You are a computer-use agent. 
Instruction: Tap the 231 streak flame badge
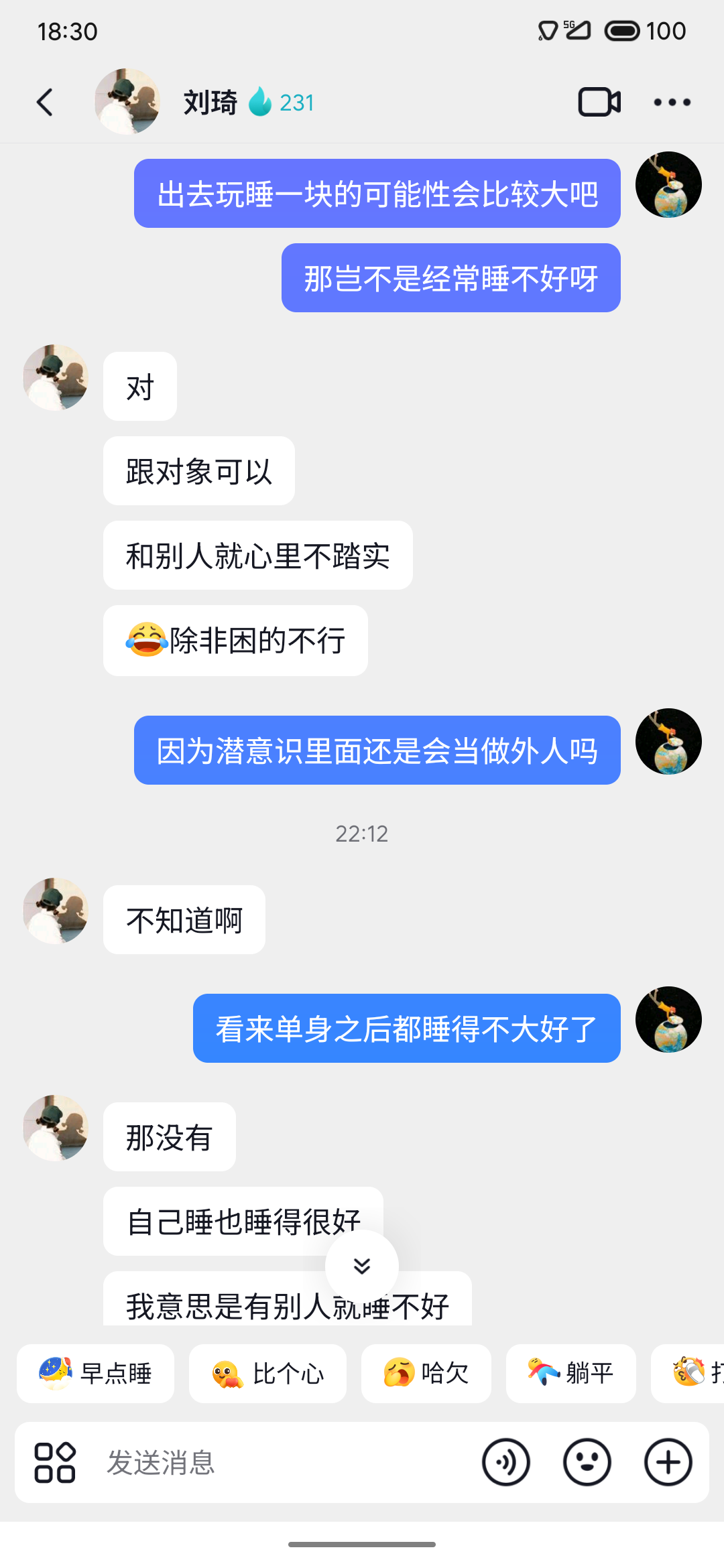click(x=282, y=103)
